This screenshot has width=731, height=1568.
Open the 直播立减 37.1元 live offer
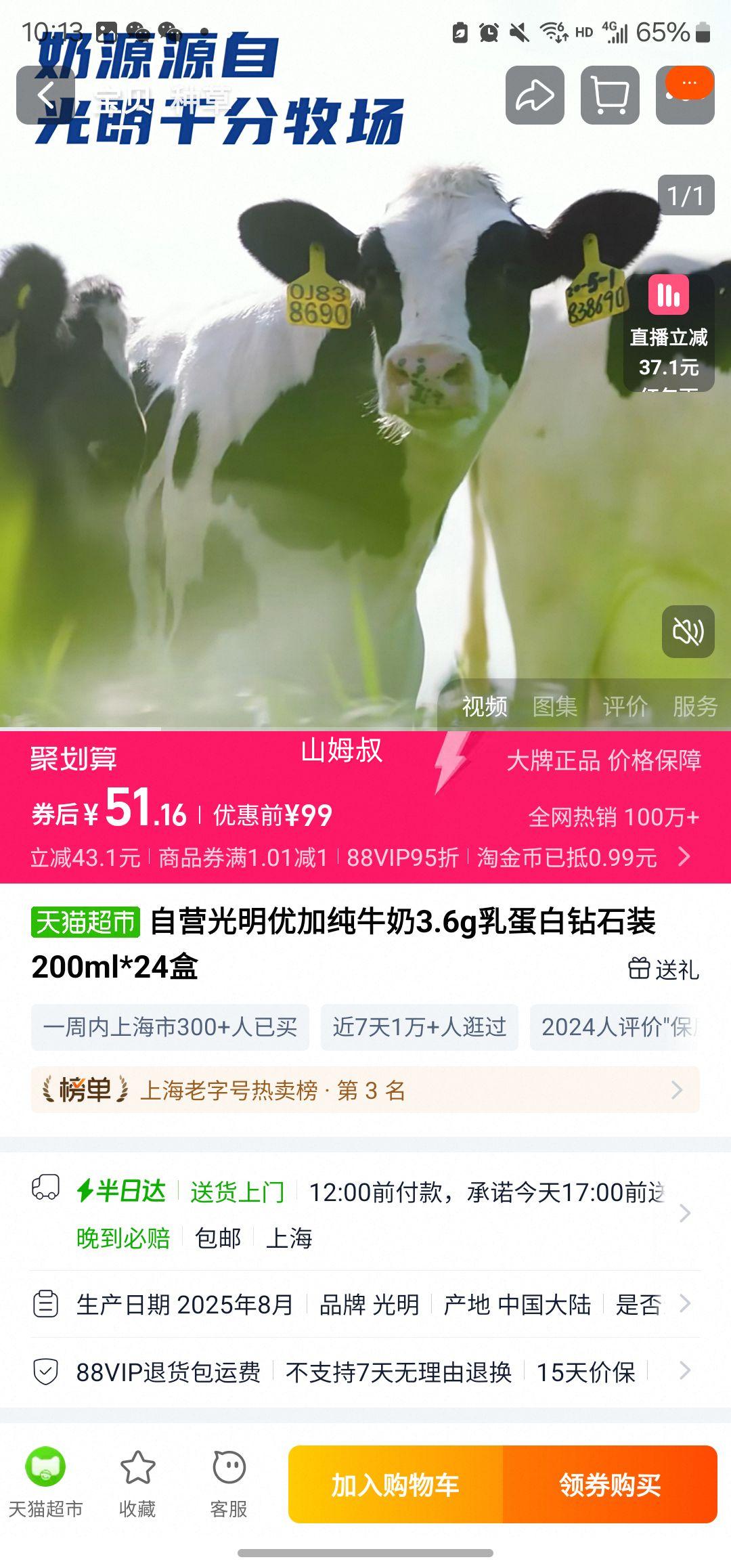click(x=668, y=332)
